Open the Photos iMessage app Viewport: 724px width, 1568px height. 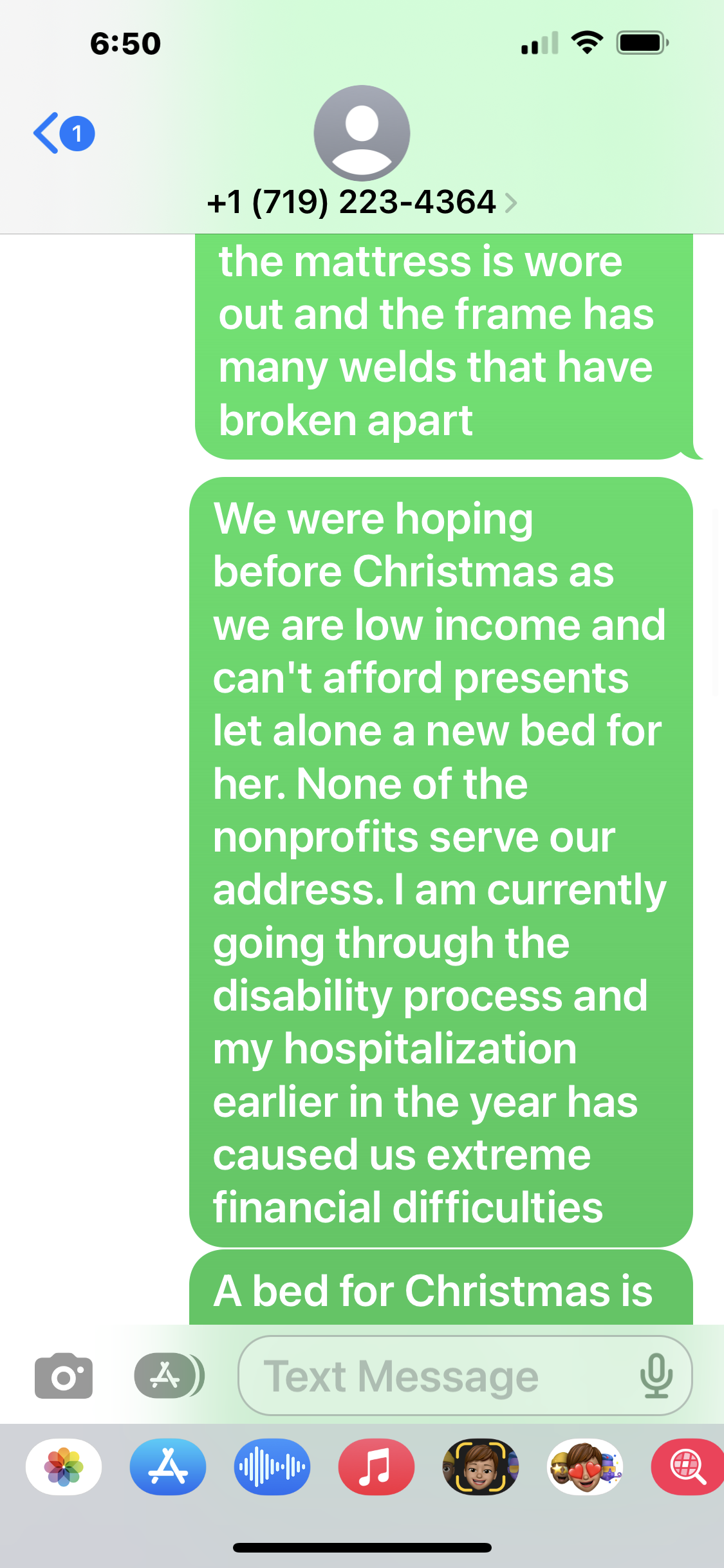coord(62,1466)
